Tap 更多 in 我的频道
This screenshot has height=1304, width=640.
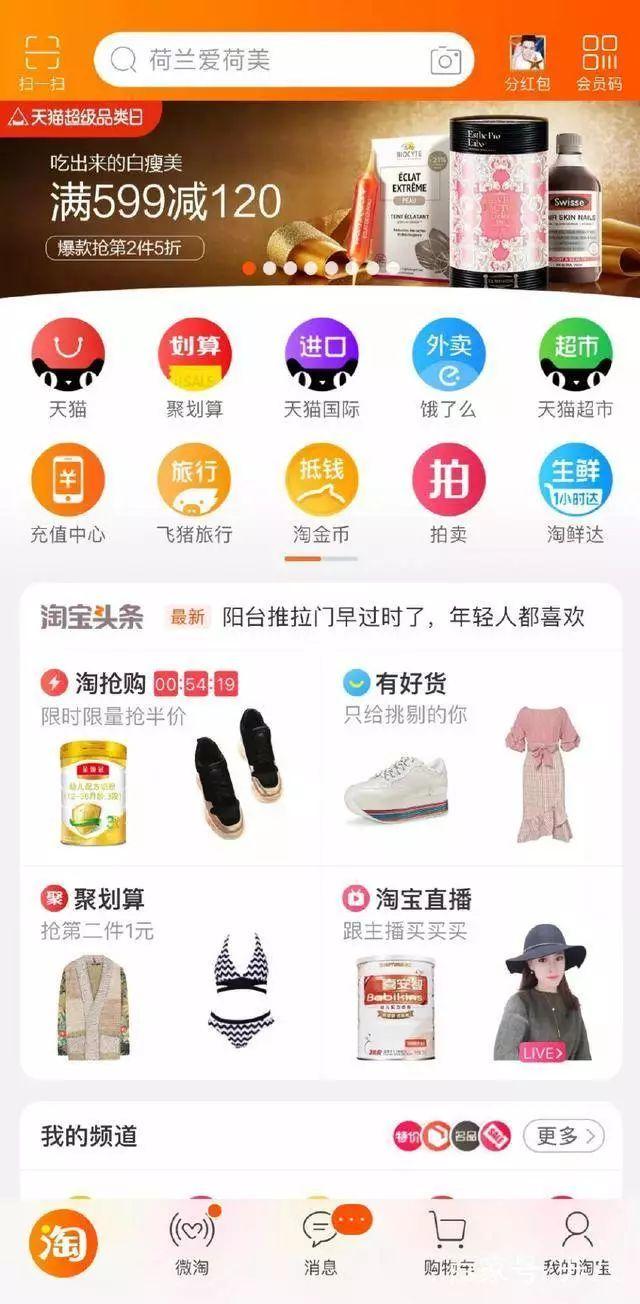(564, 1136)
